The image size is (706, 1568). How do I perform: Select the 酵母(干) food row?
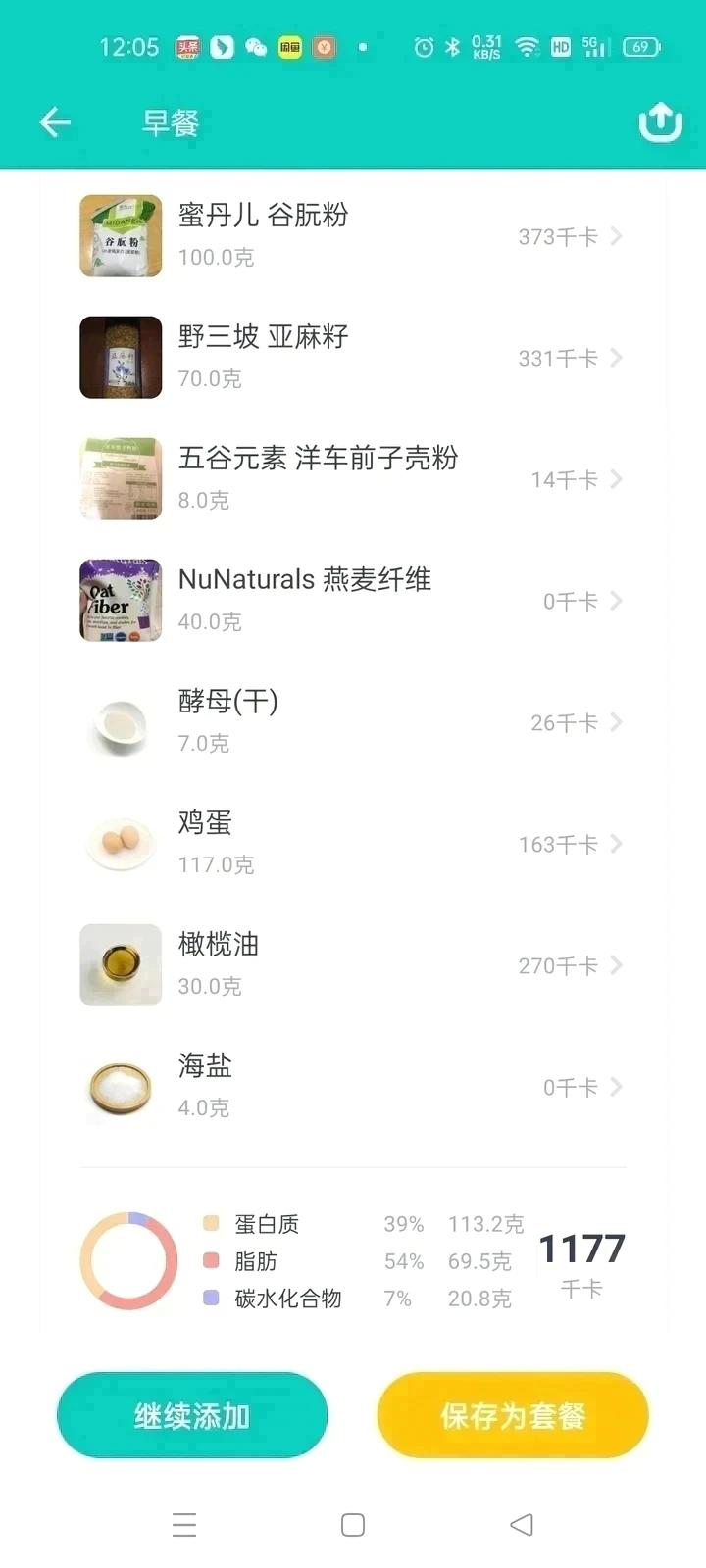point(351,722)
